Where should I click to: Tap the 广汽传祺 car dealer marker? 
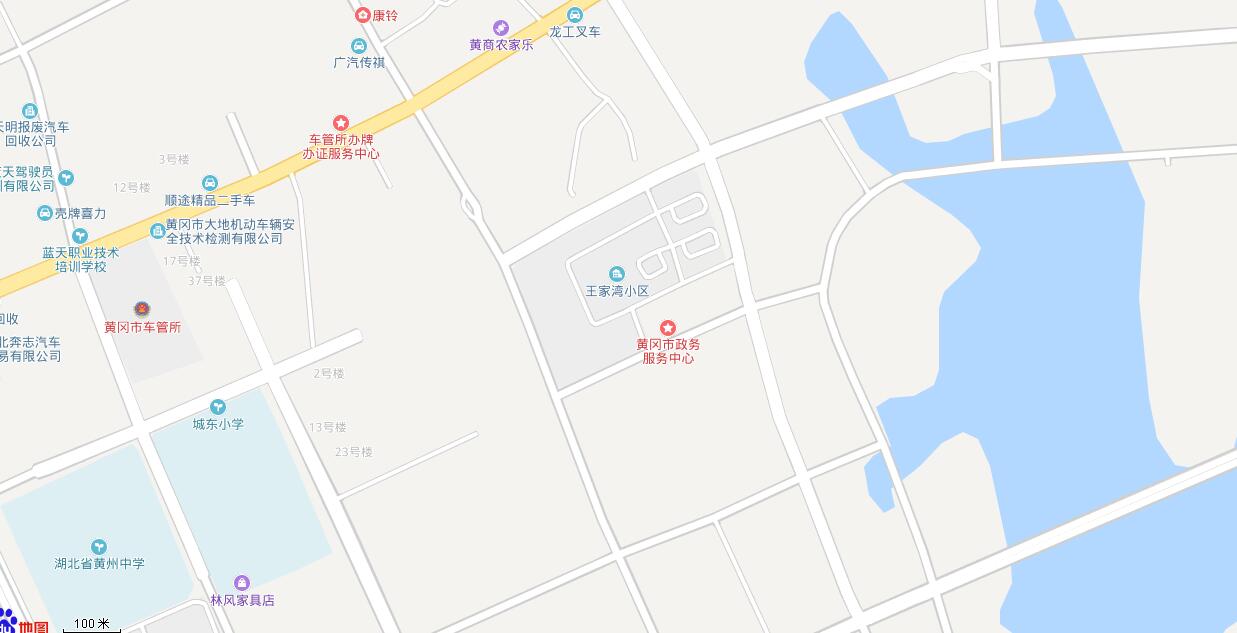(x=359, y=46)
